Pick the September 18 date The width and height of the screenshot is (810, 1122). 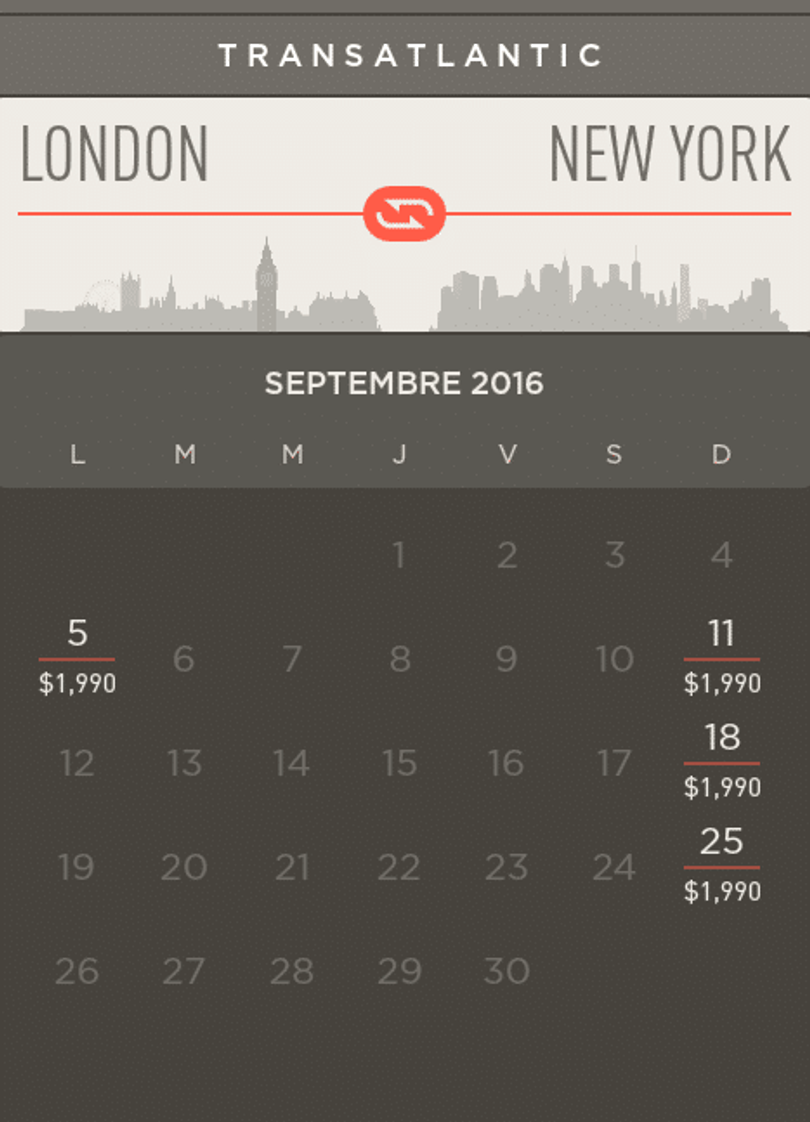point(721,761)
